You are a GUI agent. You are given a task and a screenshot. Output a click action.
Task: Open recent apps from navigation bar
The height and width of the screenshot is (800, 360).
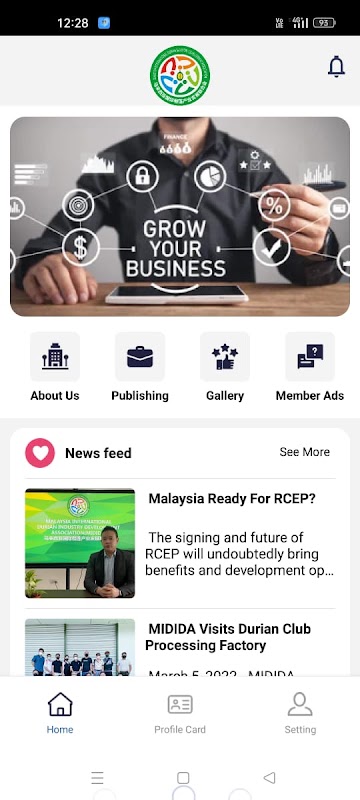(x=97, y=778)
